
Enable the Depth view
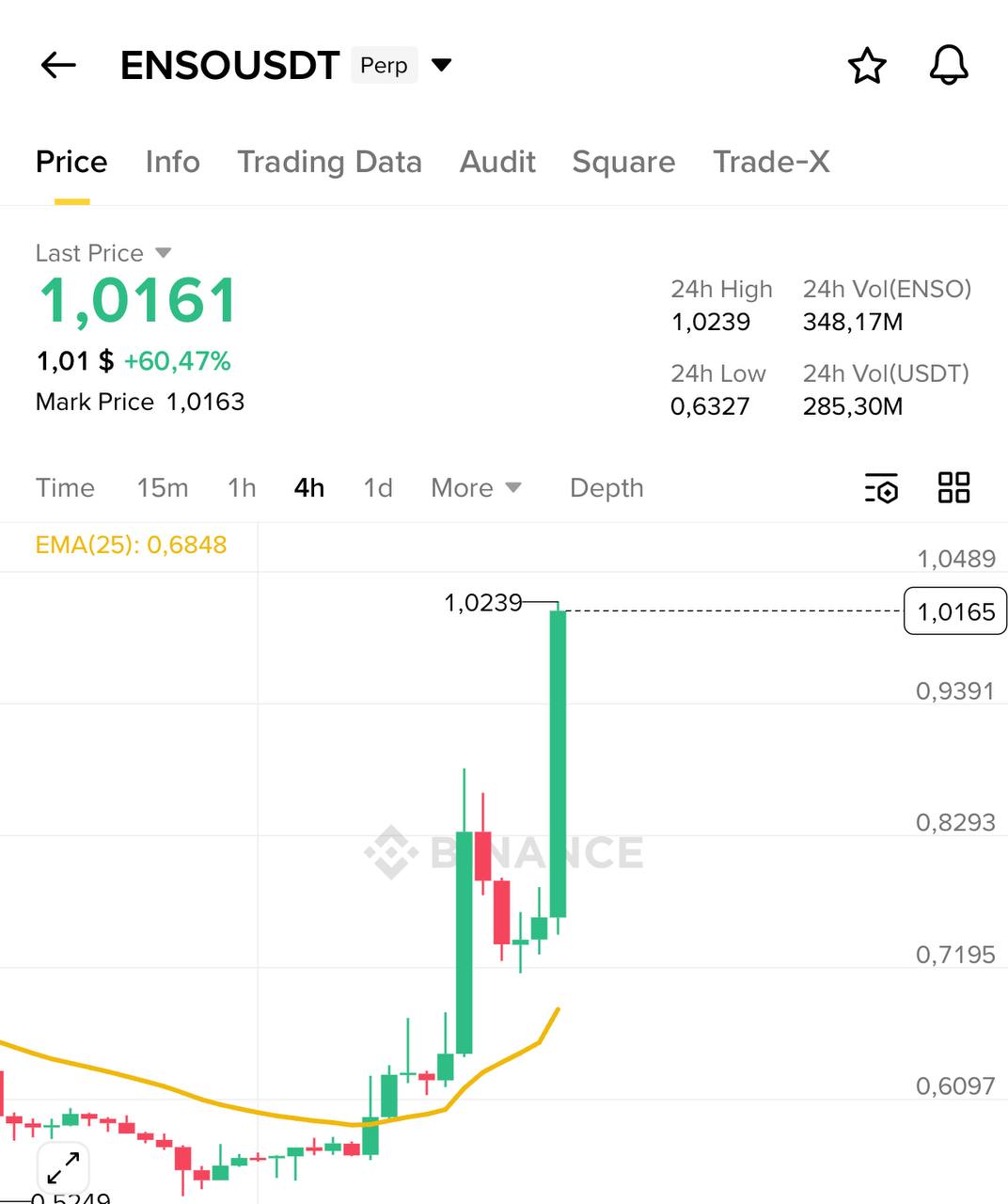coord(606,488)
